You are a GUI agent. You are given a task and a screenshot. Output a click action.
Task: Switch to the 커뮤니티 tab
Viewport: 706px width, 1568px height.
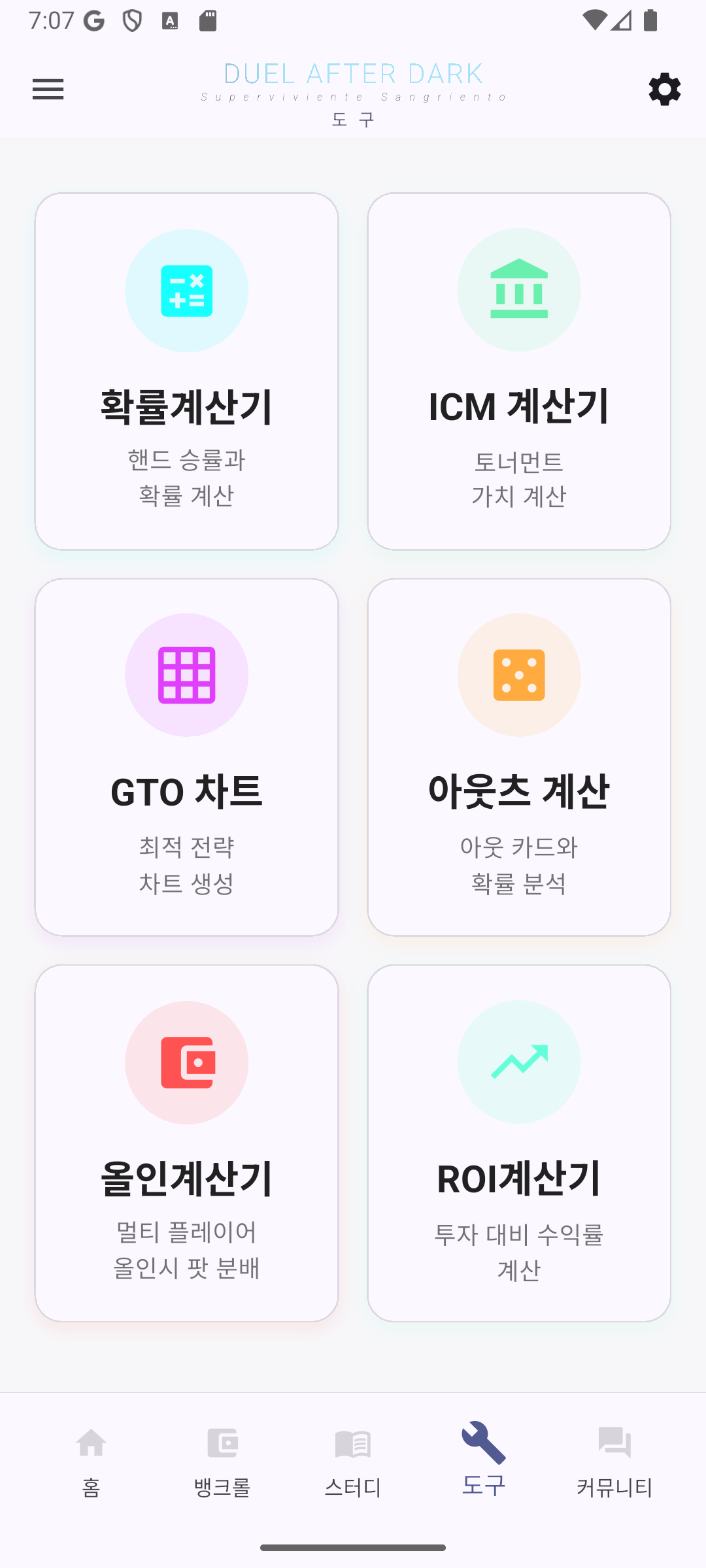coord(614,1463)
